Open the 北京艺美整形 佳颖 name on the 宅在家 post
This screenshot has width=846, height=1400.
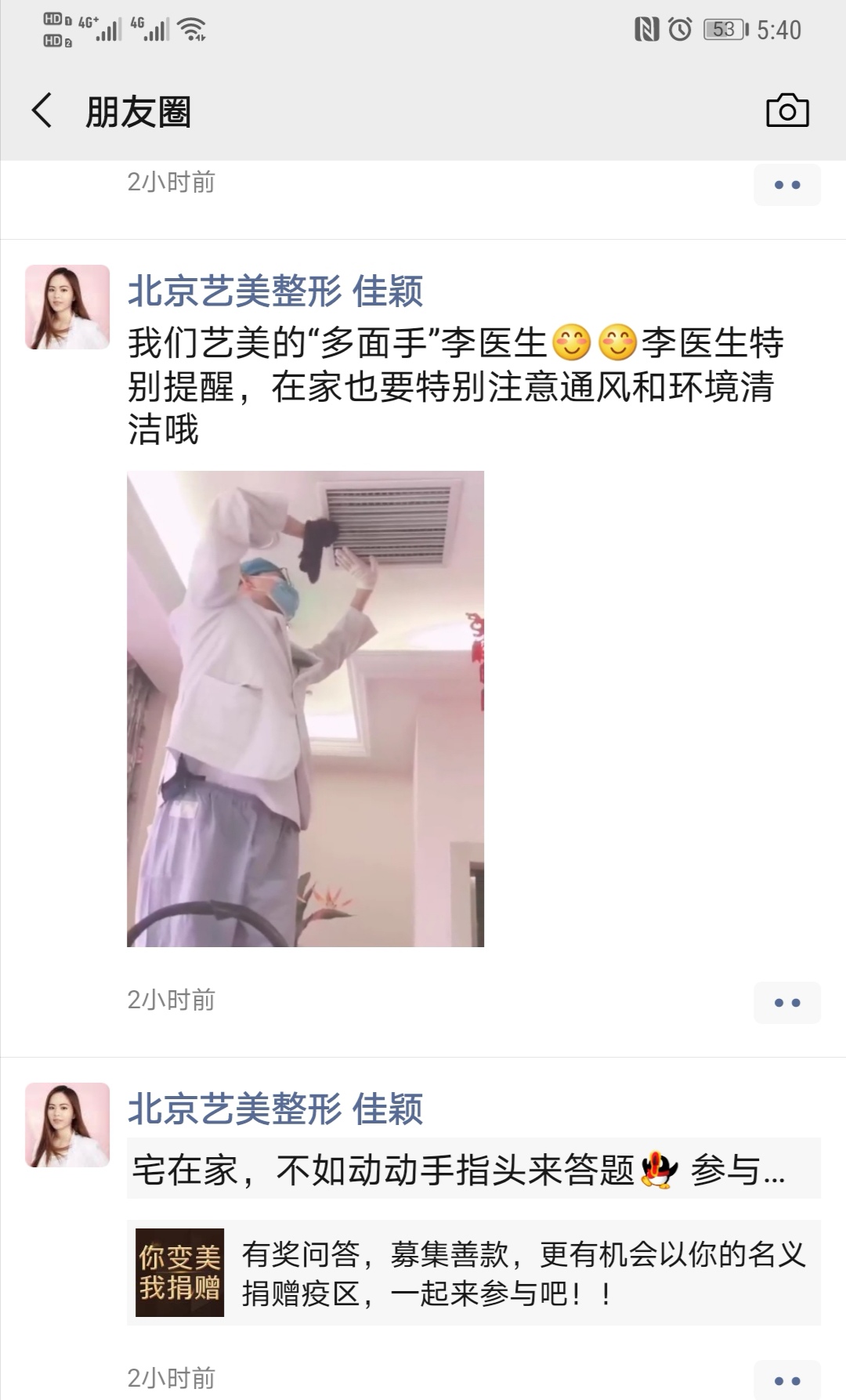(275, 1109)
